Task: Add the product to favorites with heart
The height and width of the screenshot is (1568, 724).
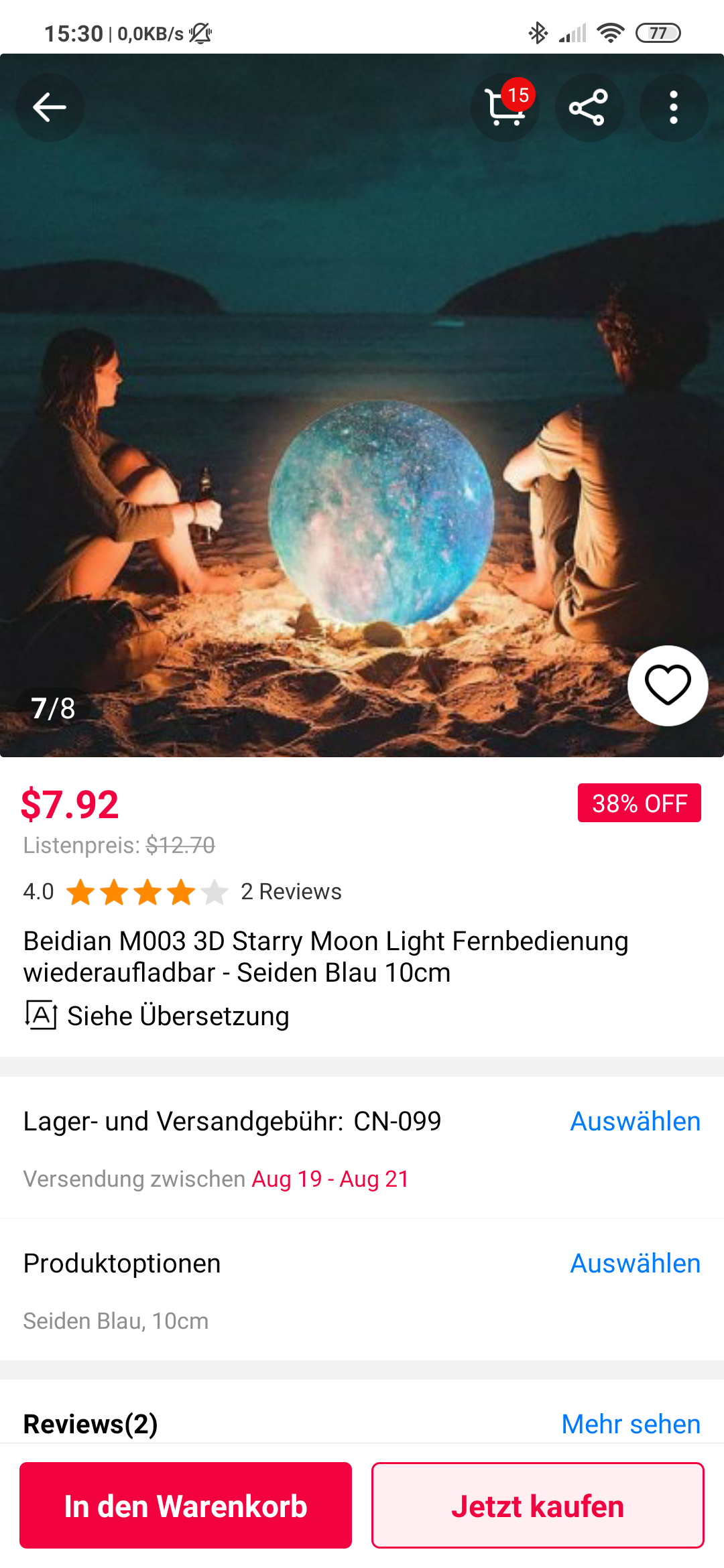Action: (x=668, y=685)
